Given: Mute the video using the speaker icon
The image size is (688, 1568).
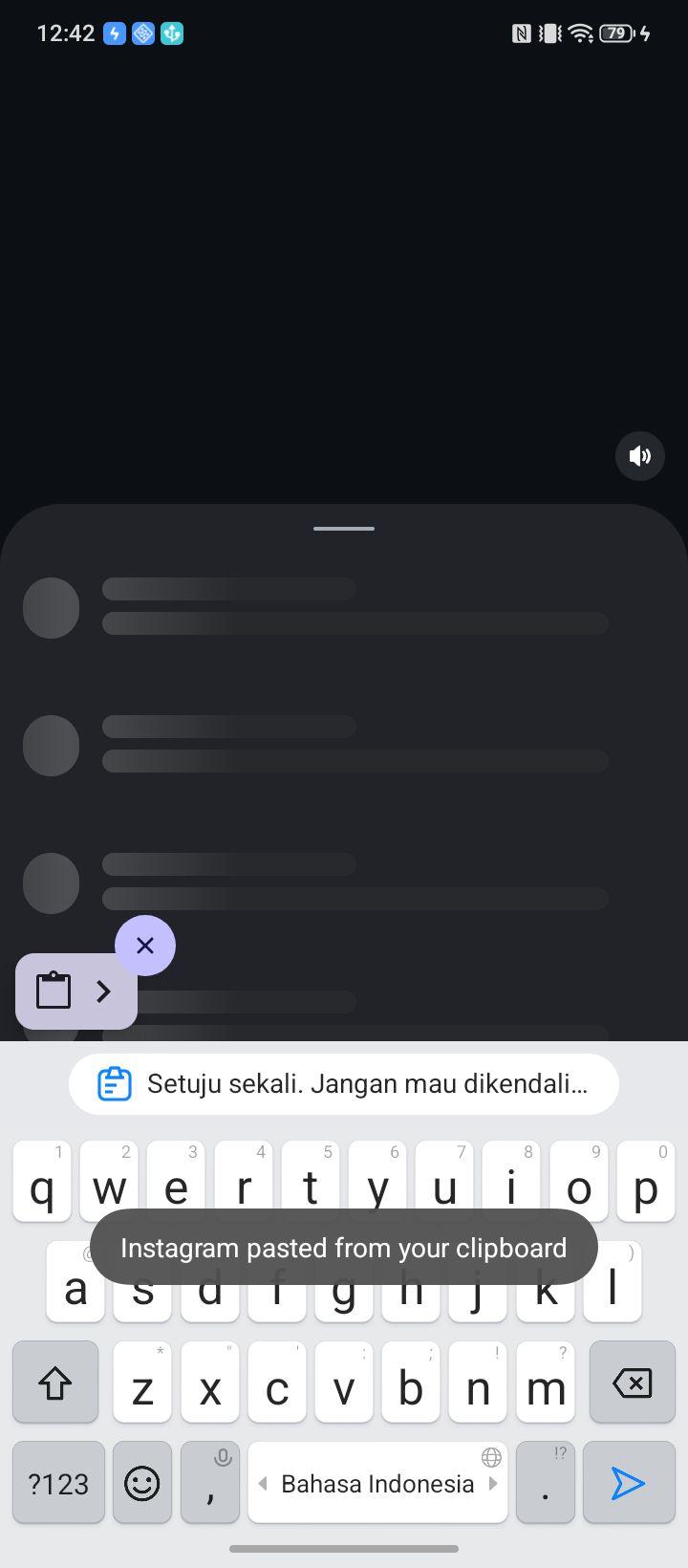Looking at the screenshot, I should pyautogui.click(x=639, y=455).
